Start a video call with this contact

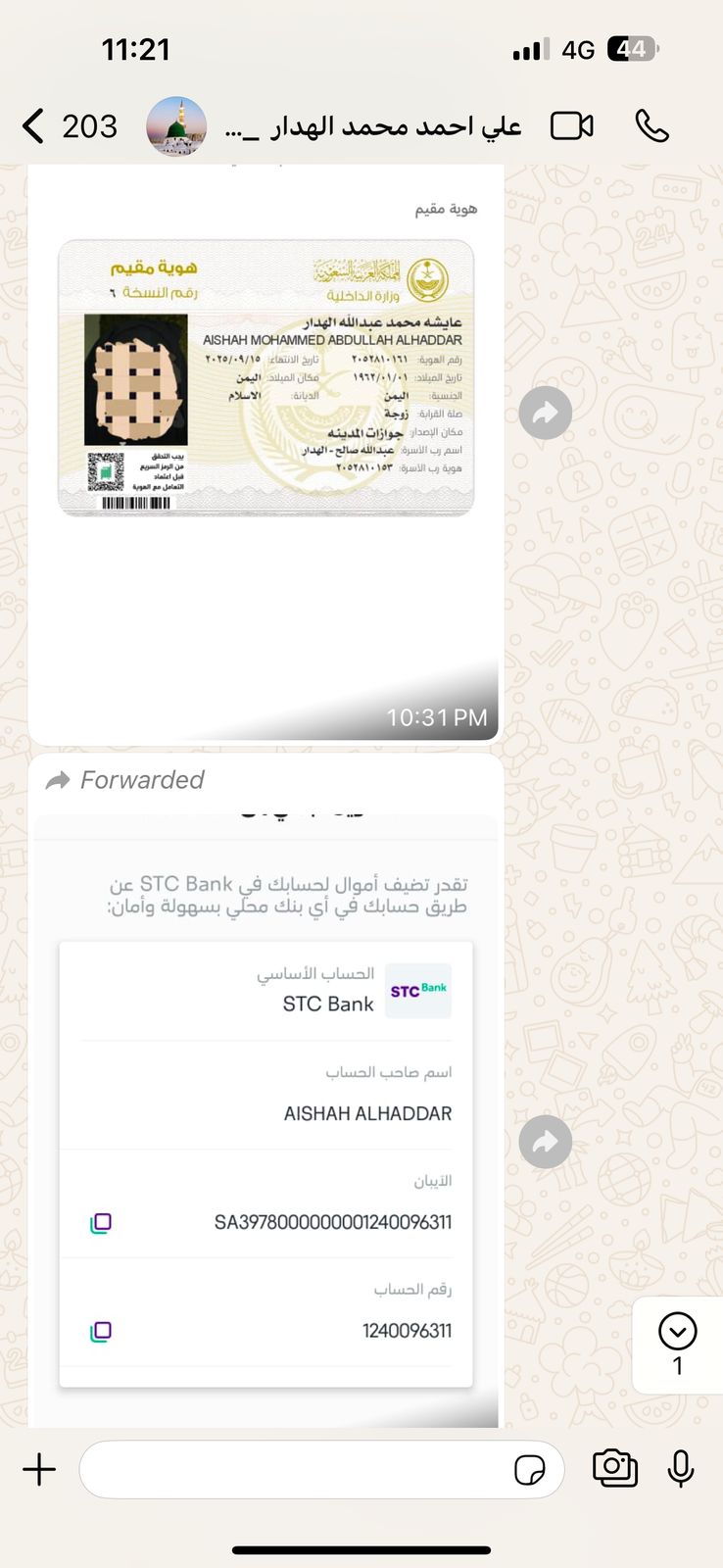pyautogui.click(x=571, y=126)
